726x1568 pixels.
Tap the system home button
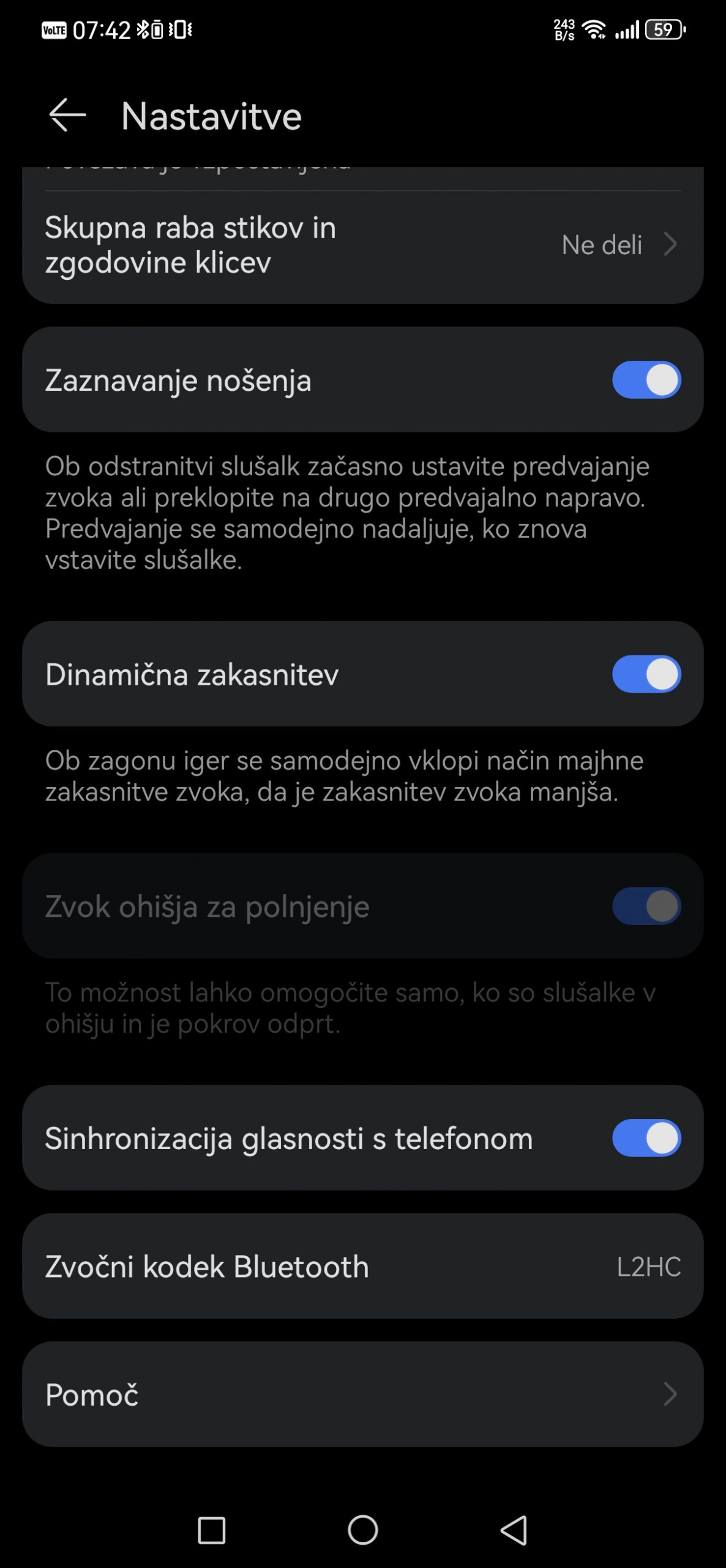pos(363,1530)
